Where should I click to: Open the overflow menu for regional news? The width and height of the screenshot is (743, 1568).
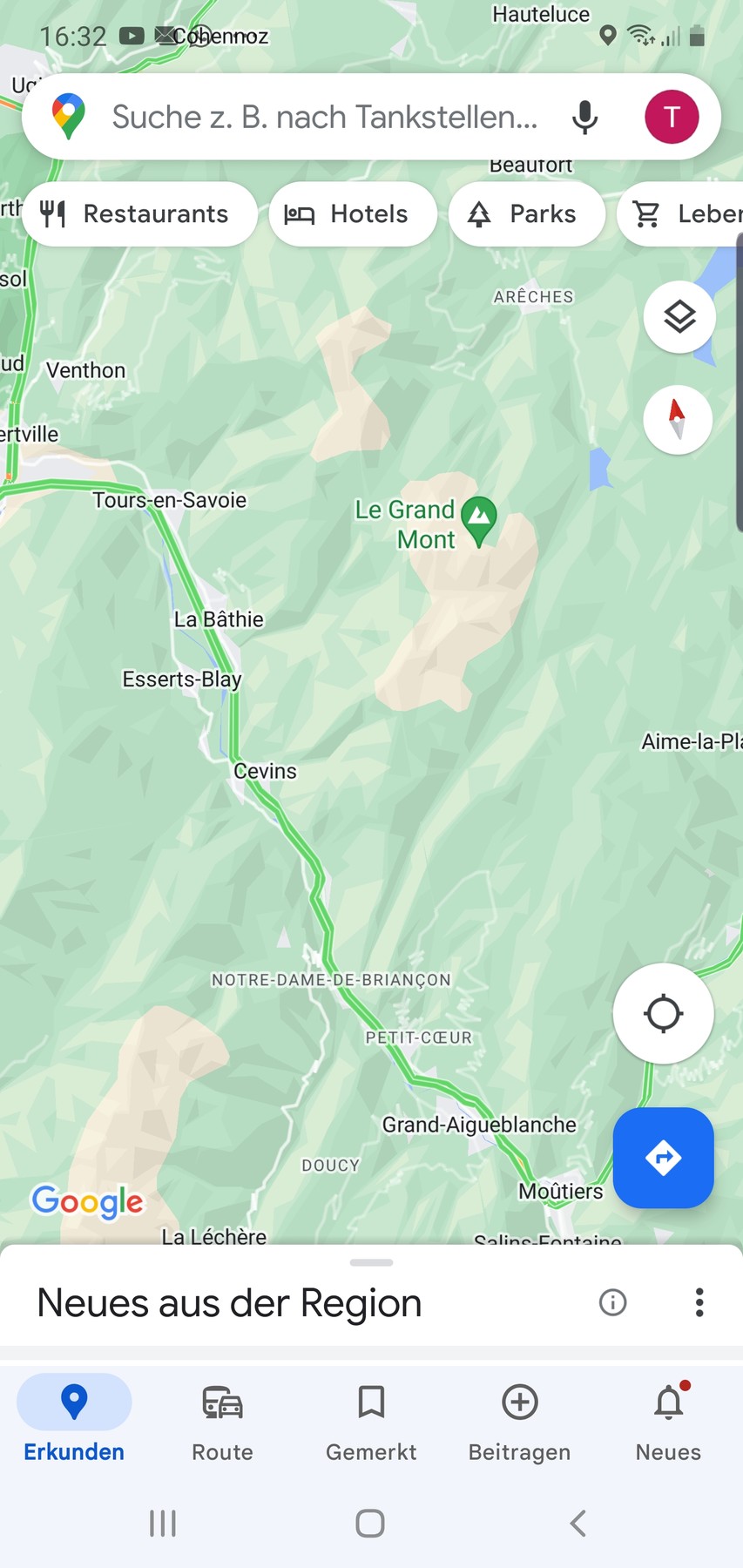click(x=699, y=1302)
